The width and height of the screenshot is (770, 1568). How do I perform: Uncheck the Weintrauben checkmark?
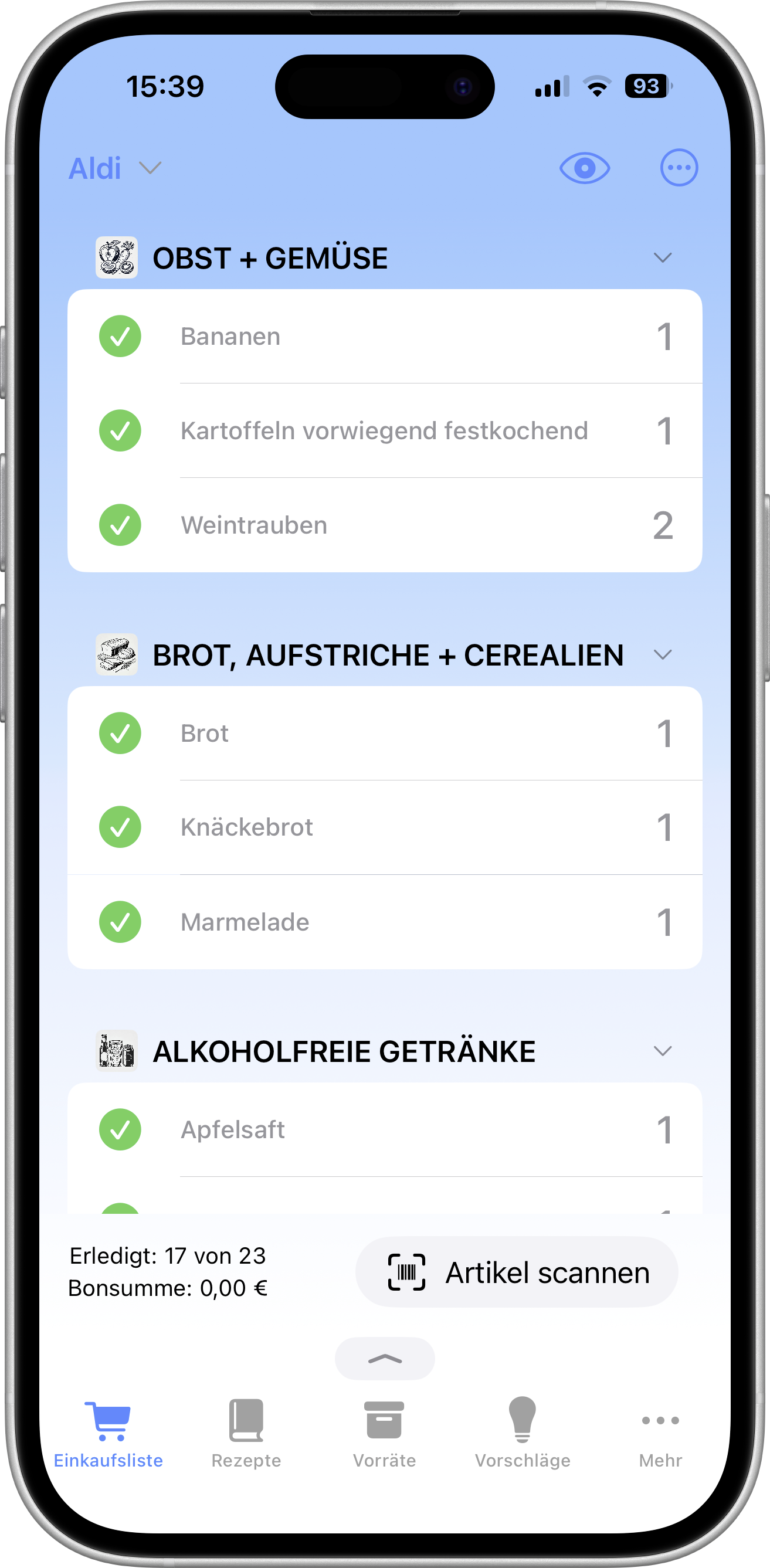(120, 525)
